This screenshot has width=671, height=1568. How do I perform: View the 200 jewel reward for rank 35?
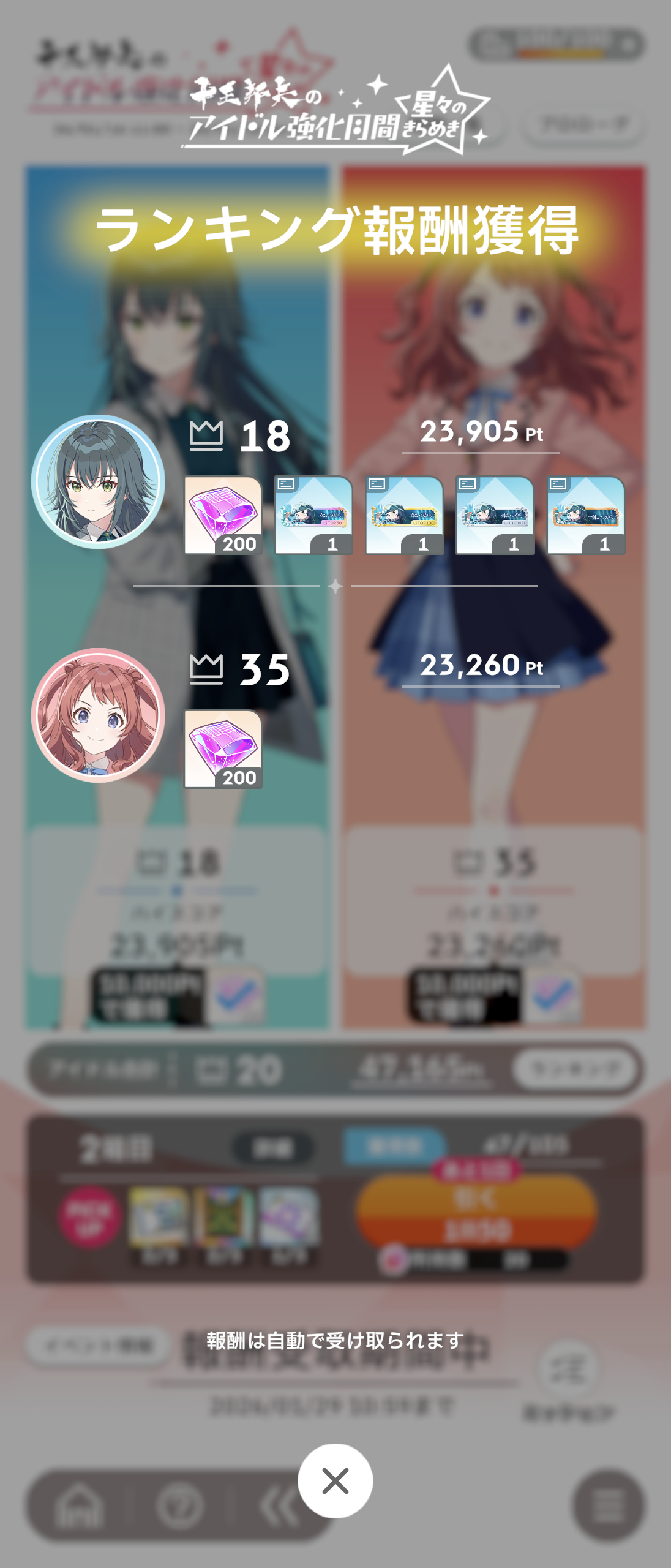(x=223, y=748)
